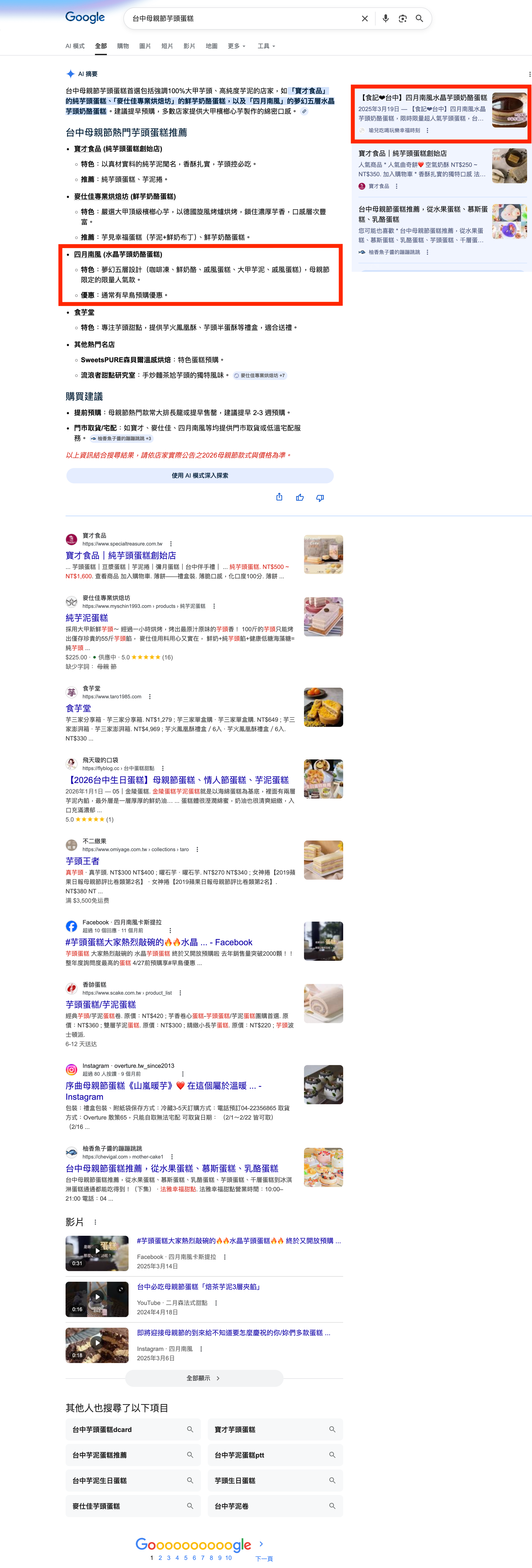The height and width of the screenshot is (1568, 532).
Task: Share the AI summary
Action: click(279, 497)
